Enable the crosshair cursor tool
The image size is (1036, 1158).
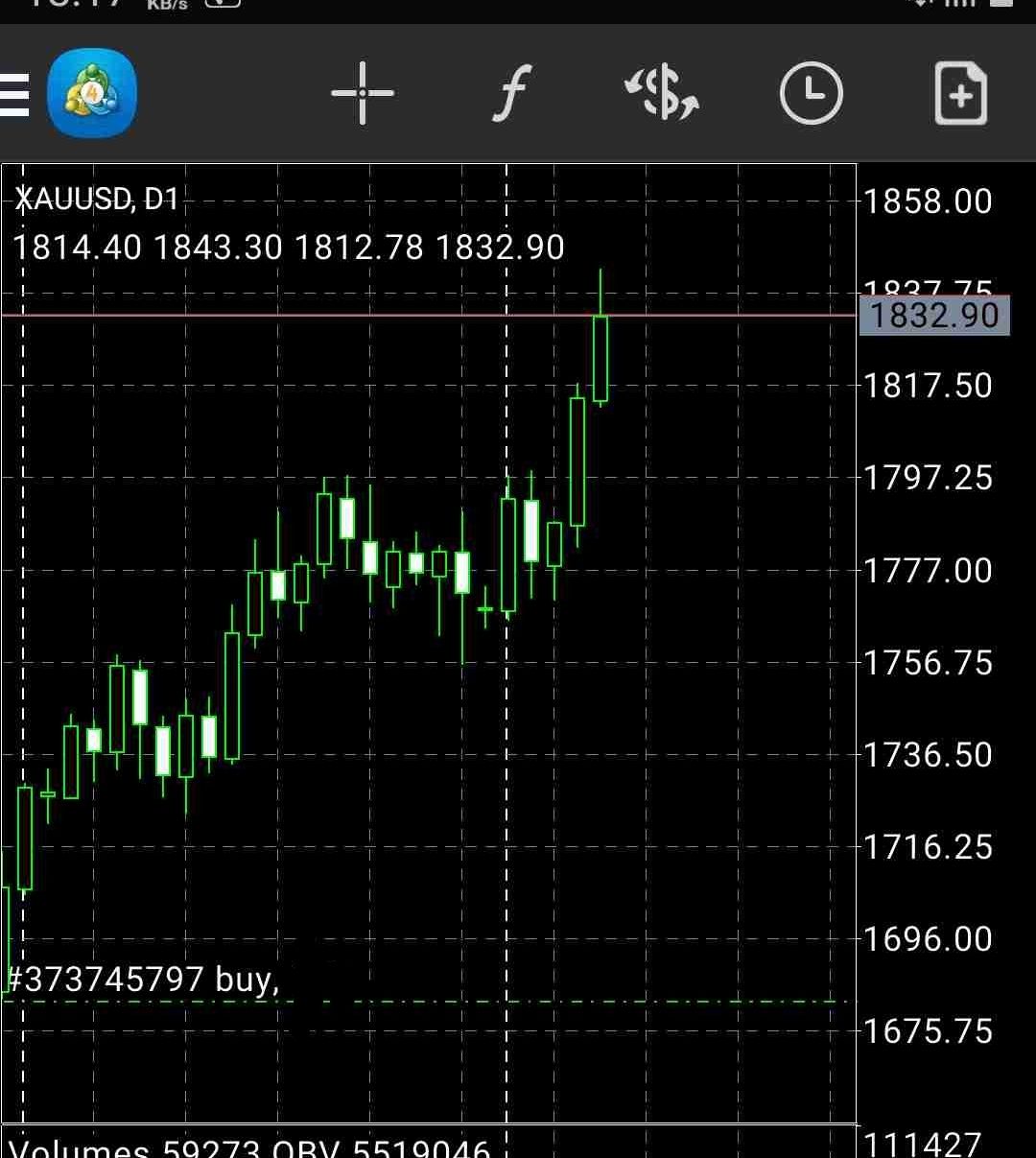click(x=363, y=93)
